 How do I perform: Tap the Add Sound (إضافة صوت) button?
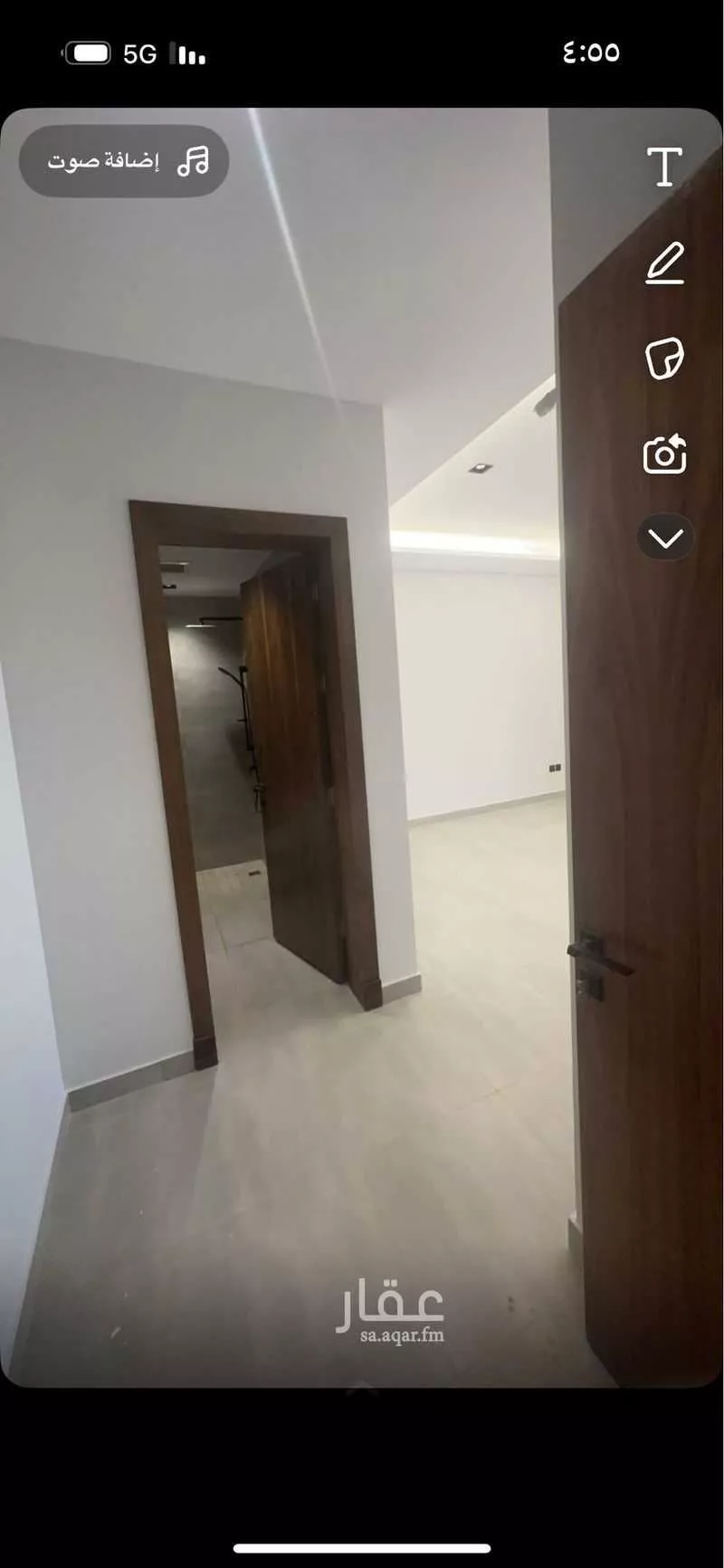pyautogui.click(x=124, y=161)
